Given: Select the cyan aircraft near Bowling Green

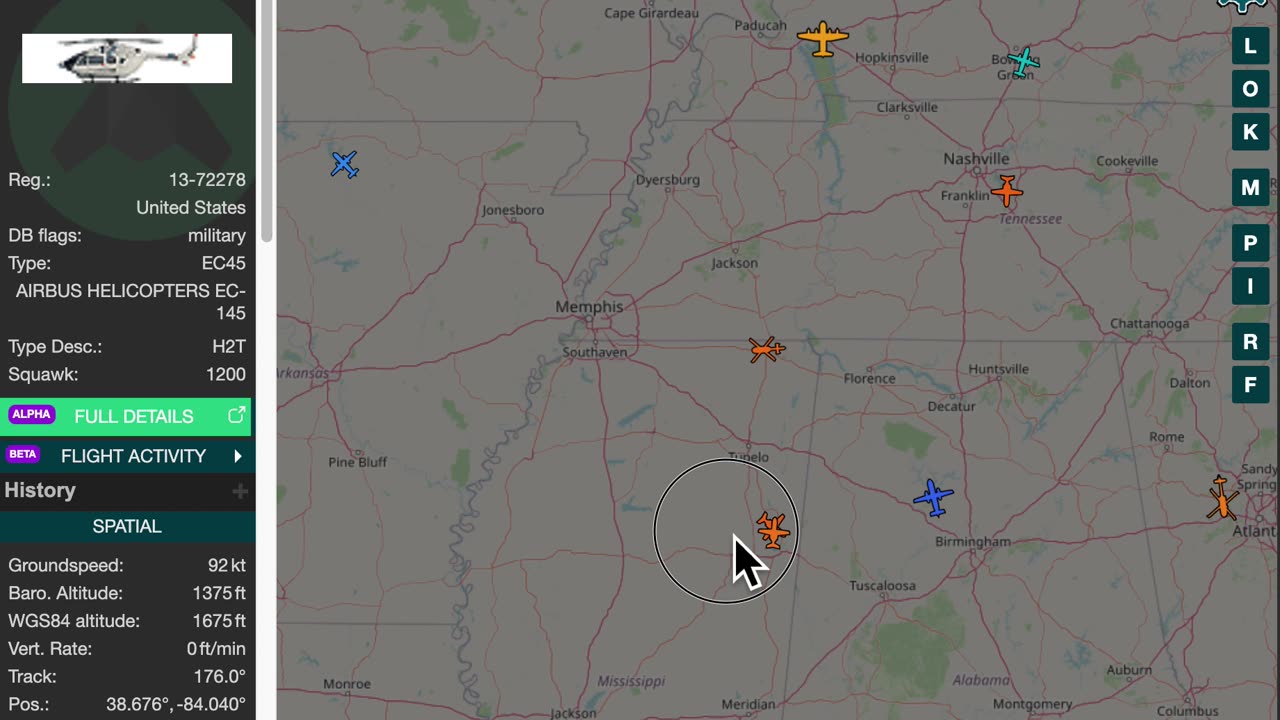Looking at the screenshot, I should coord(1023,62).
